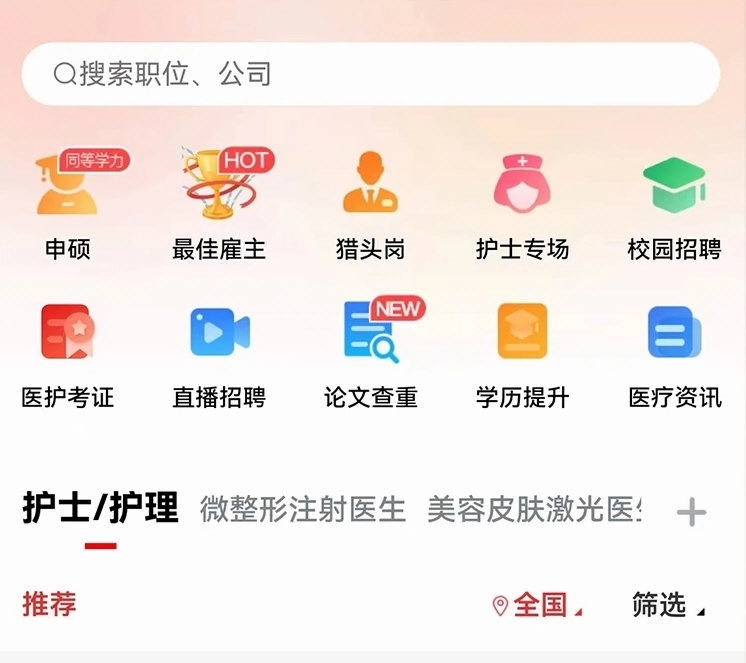Viewport: 746px width, 663px height.
Task: Open the 全国 location dropdown
Action: 538,605
